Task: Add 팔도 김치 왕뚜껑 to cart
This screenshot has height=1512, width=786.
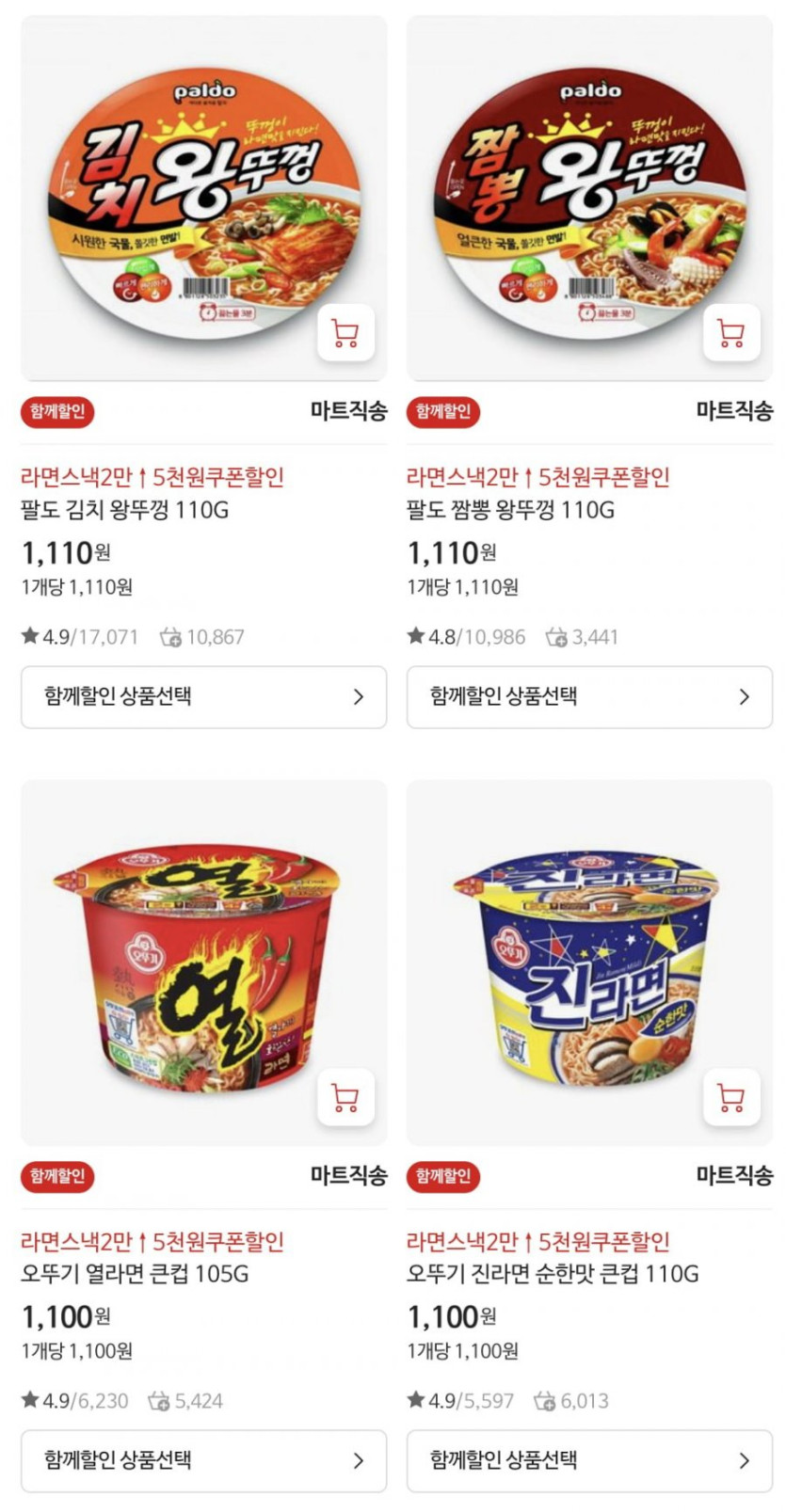Action: tap(345, 333)
